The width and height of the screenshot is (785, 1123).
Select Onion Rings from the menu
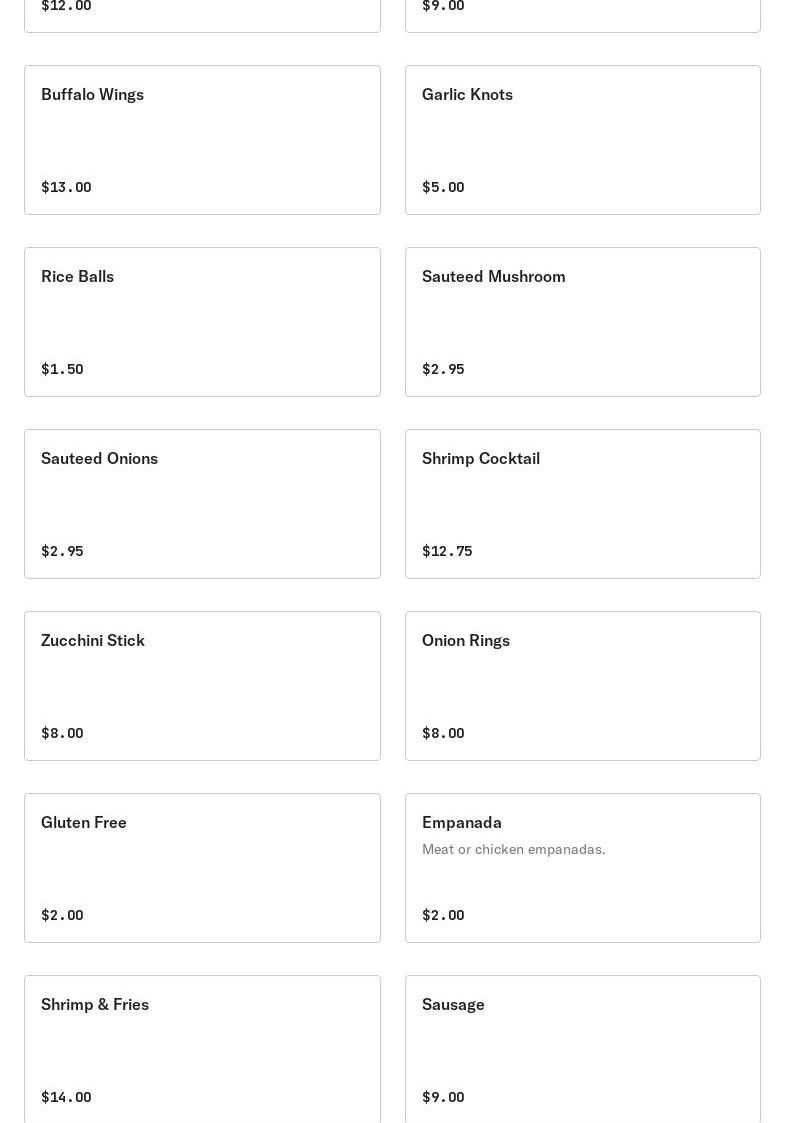click(583, 685)
